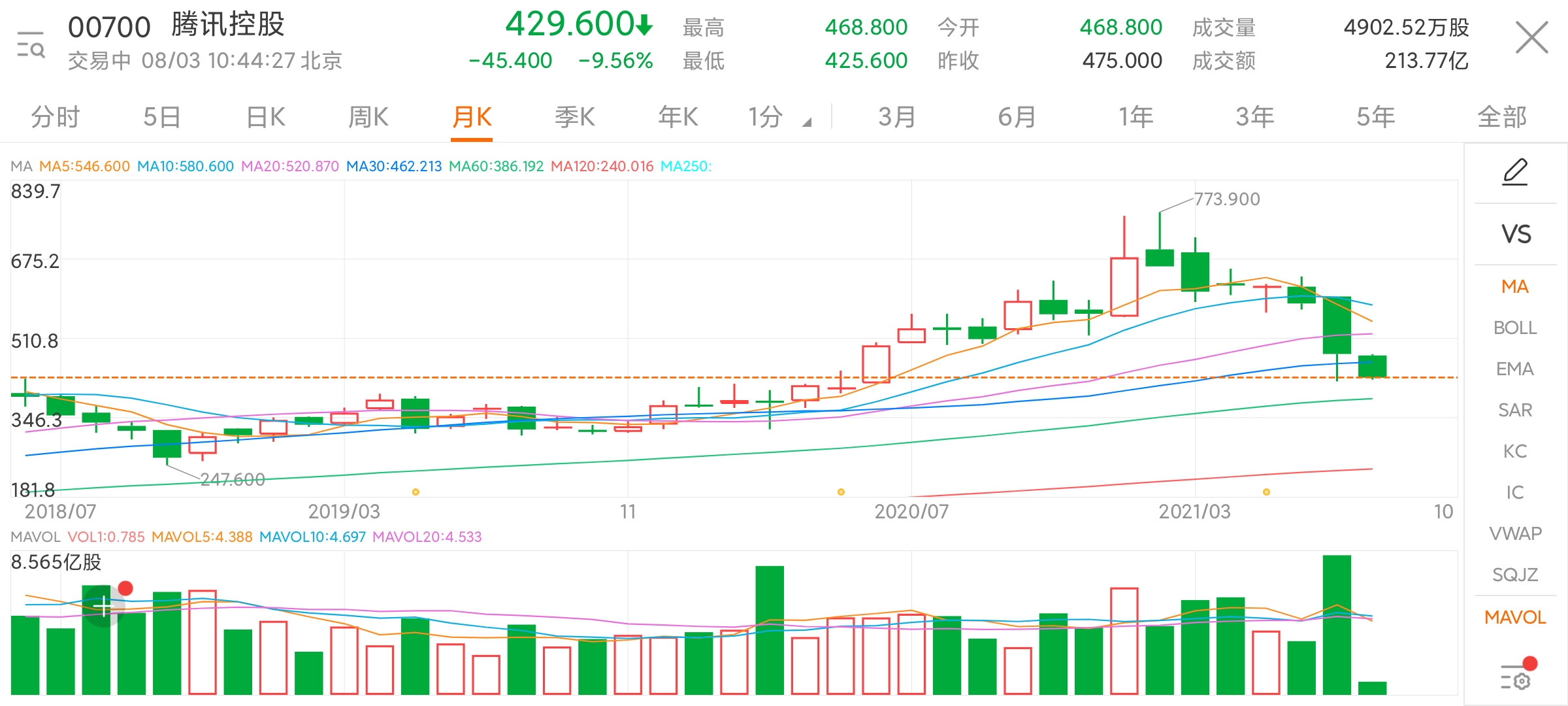Open the indicator settings icon
This screenshot has width=1568, height=706.
click(1516, 677)
